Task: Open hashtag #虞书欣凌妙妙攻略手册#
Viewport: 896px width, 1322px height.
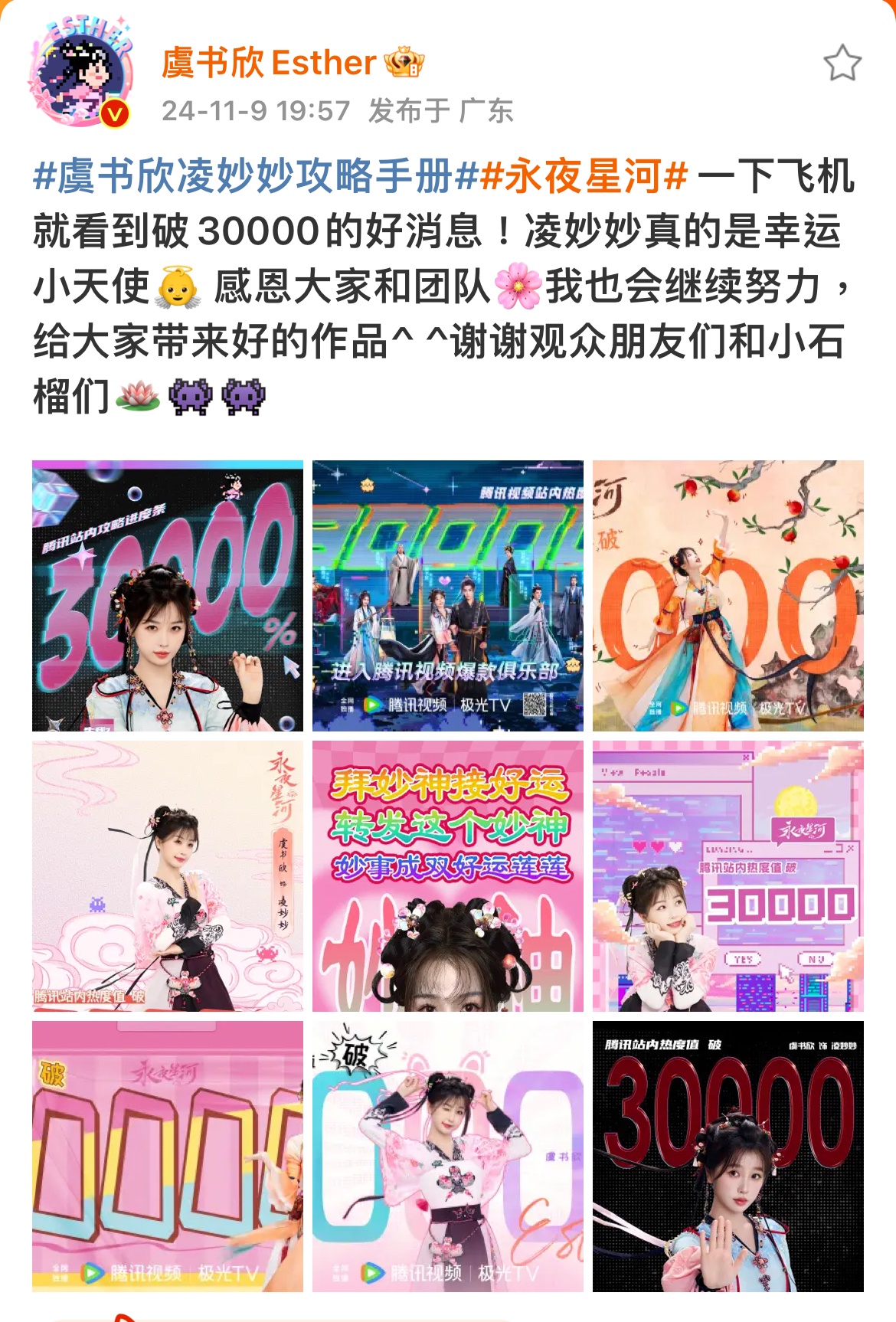Action: coord(256,176)
